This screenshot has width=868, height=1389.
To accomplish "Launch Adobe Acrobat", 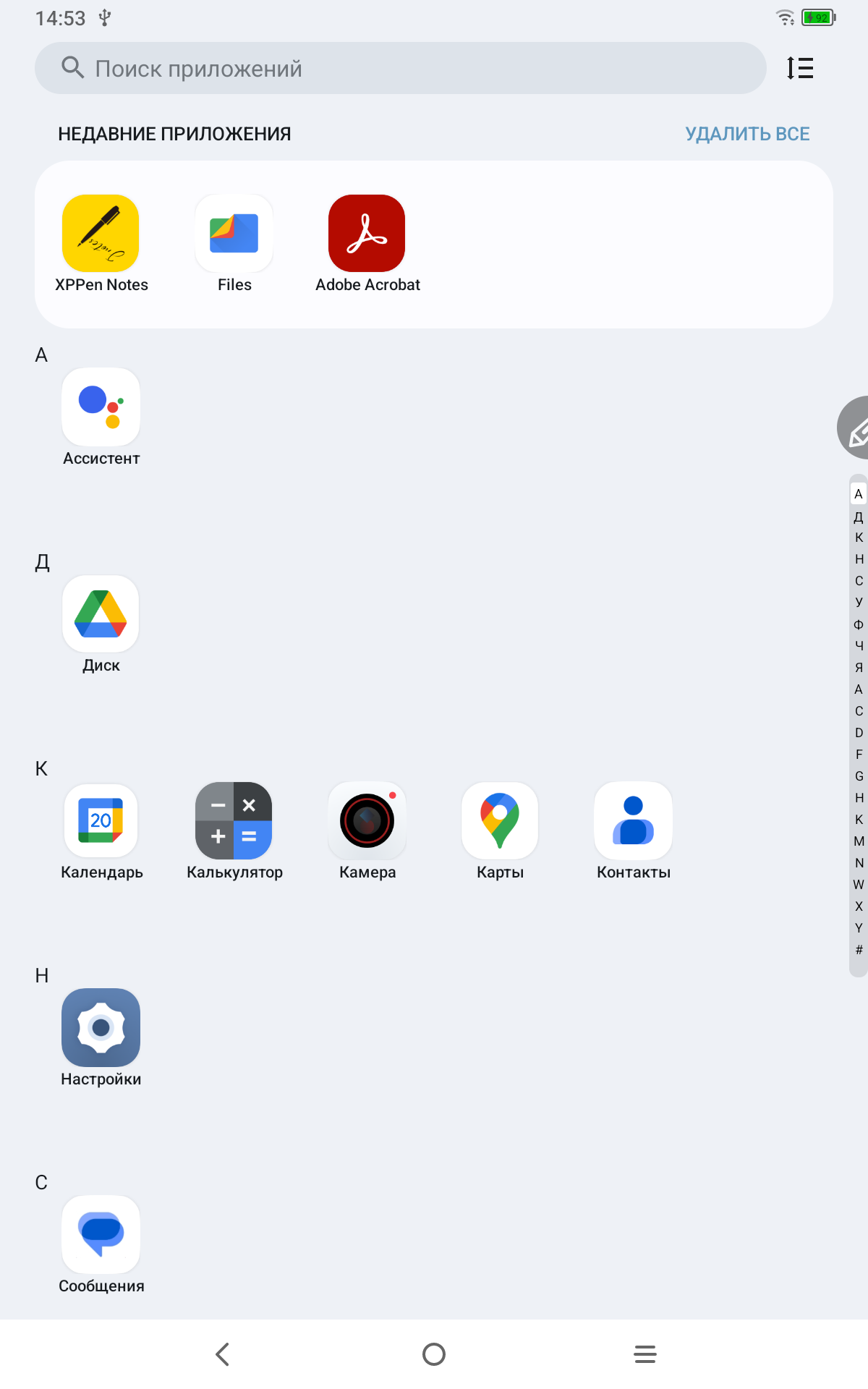I will [367, 234].
